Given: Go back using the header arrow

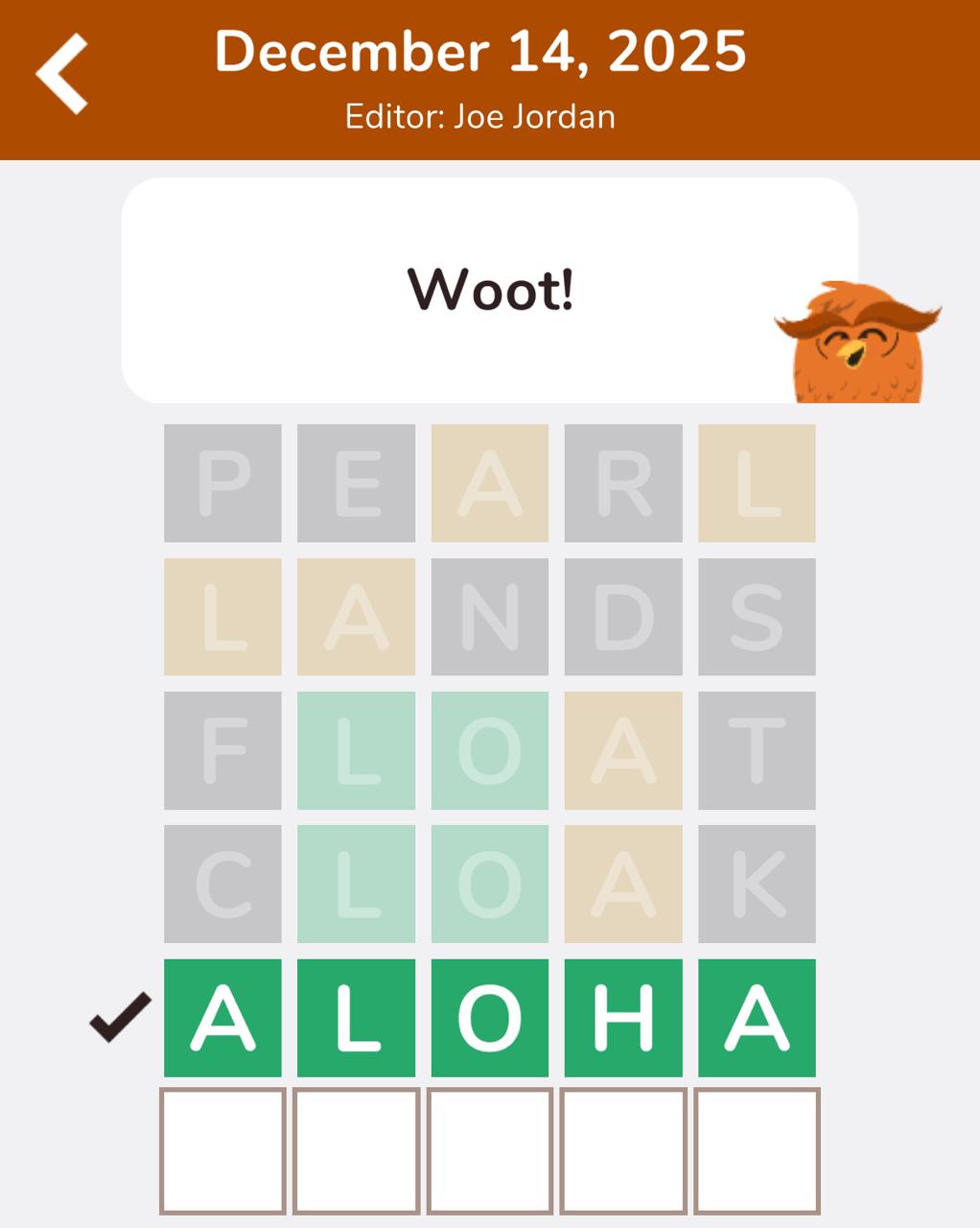Looking at the screenshot, I should click(x=63, y=74).
